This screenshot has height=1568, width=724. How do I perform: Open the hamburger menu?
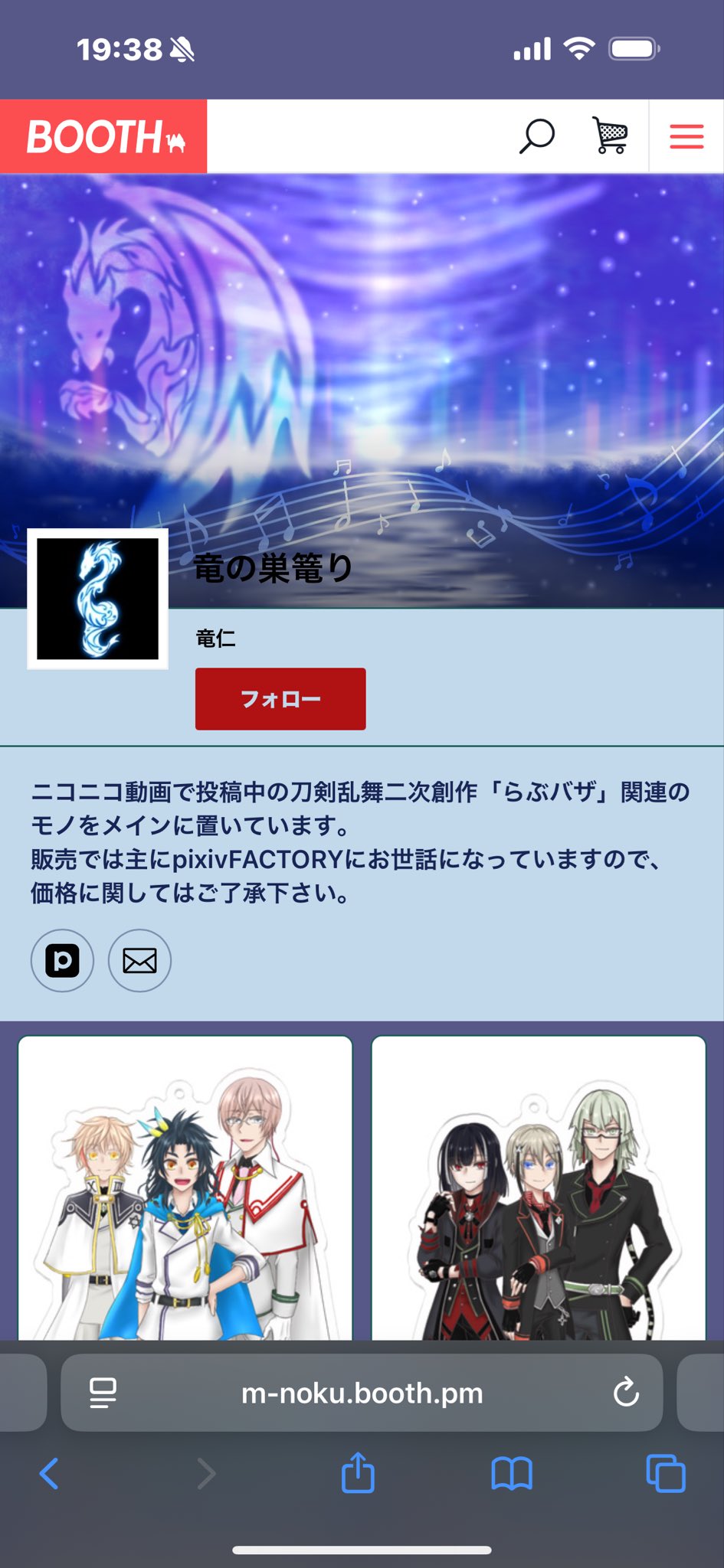[x=686, y=136]
